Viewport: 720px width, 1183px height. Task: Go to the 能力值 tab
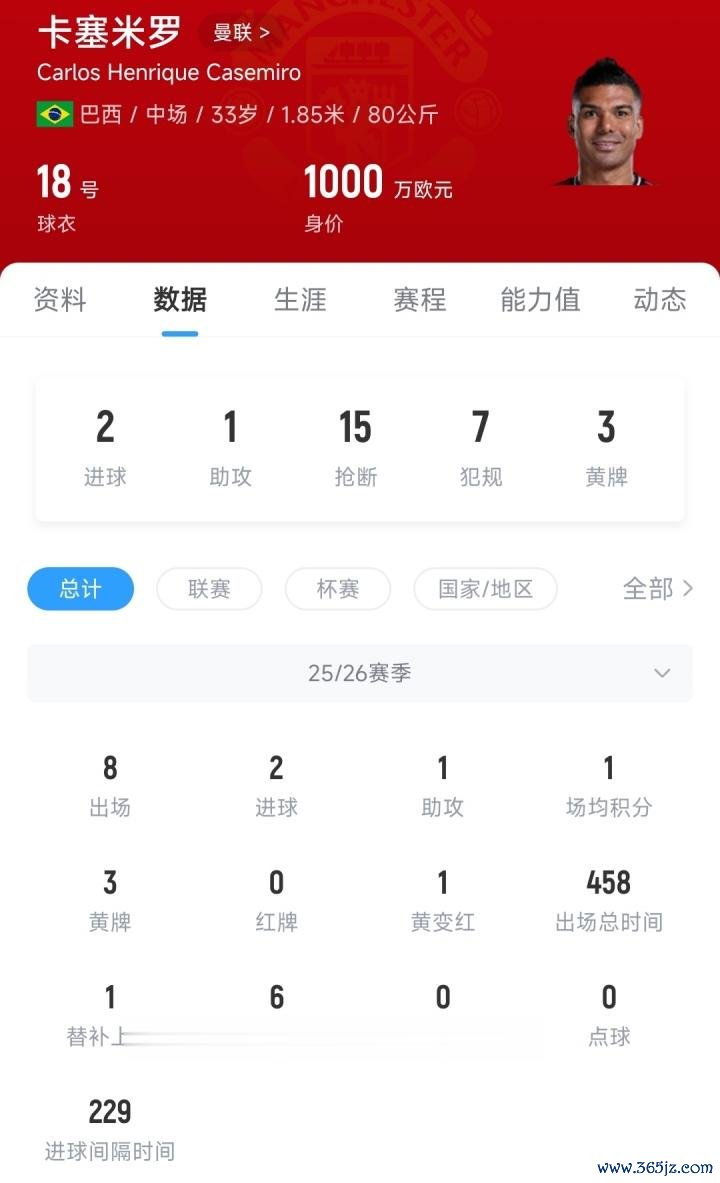(540, 300)
